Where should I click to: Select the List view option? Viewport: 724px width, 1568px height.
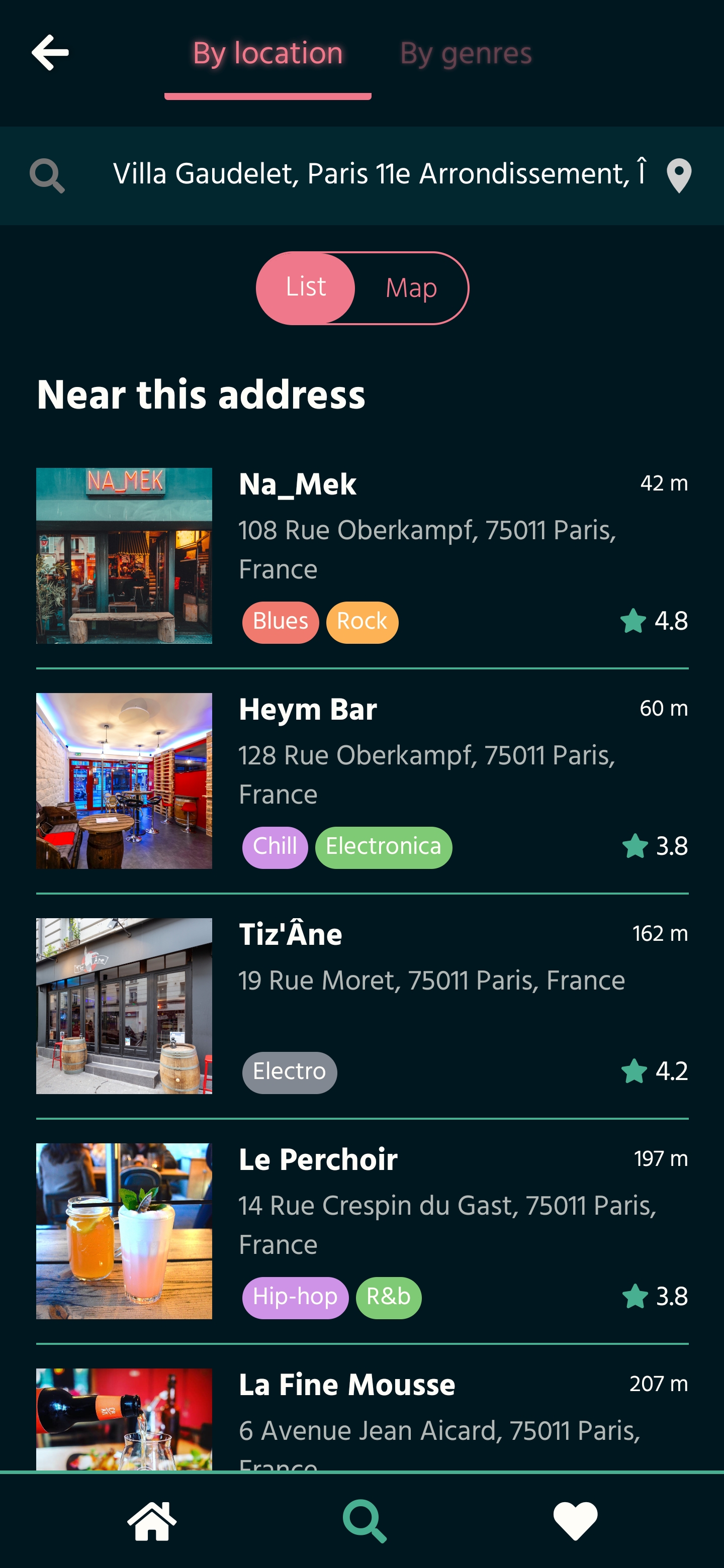point(306,288)
